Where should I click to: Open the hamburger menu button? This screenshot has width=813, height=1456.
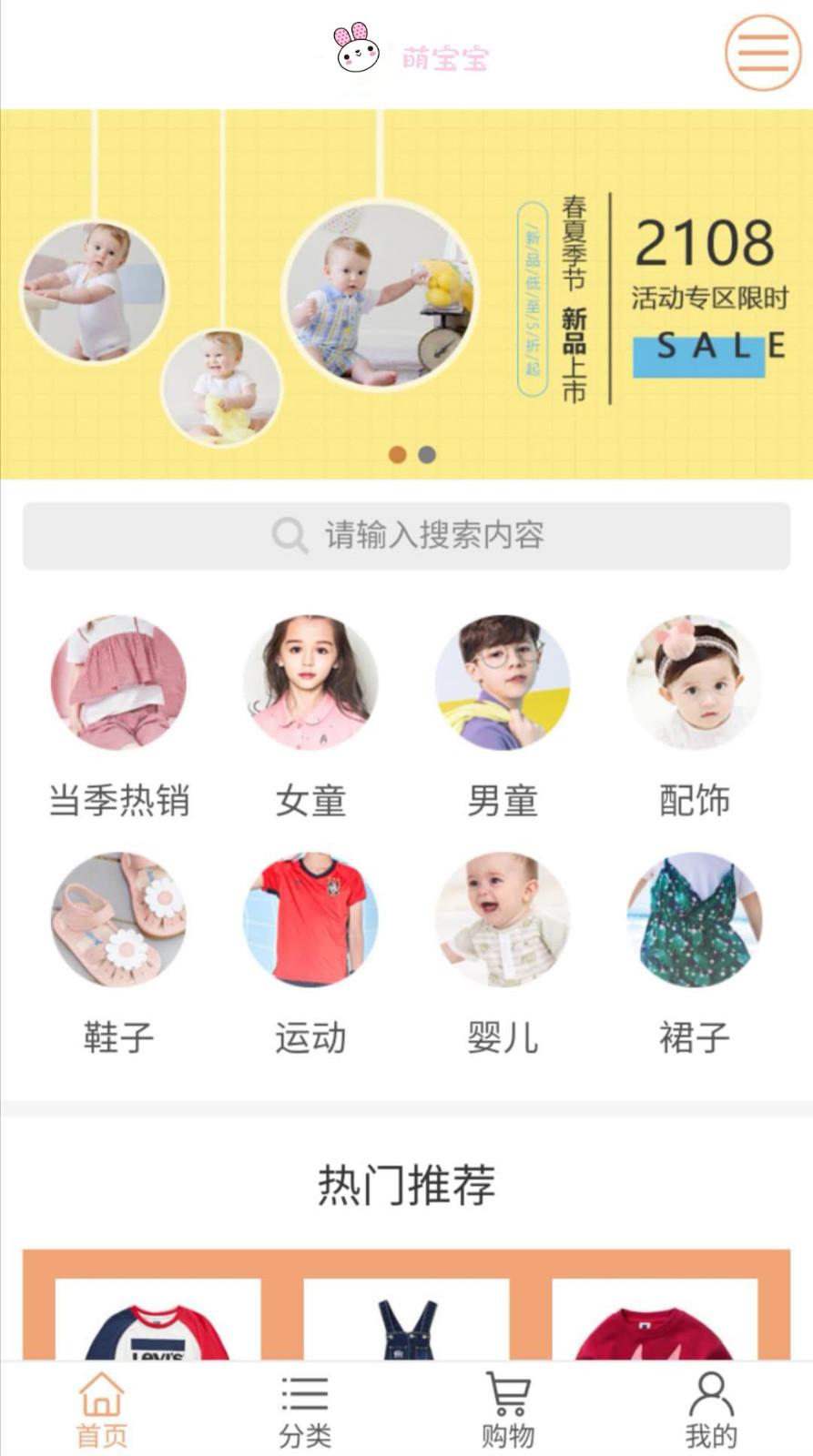pyautogui.click(x=762, y=53)
